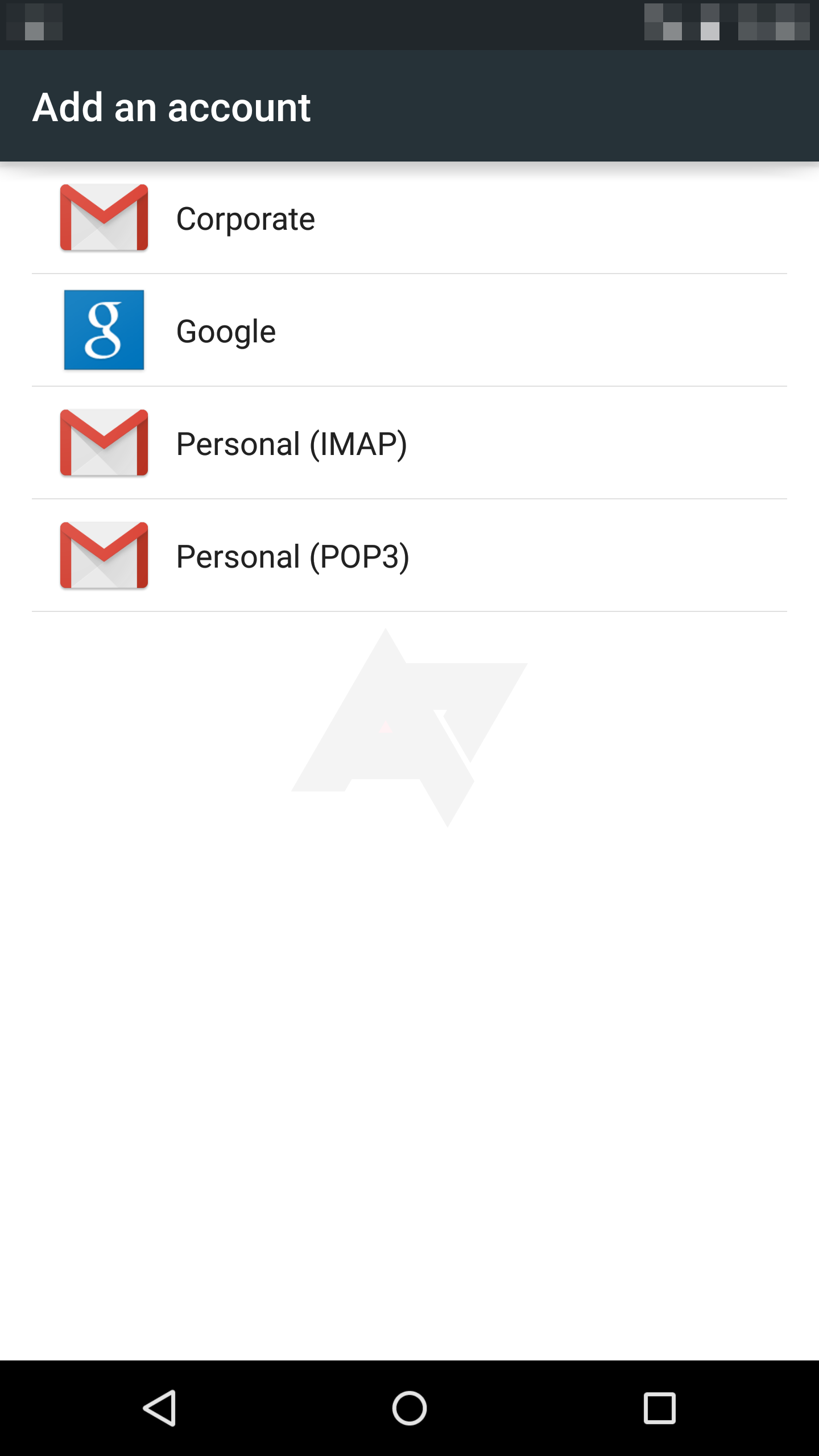Choose the Personal (IMAP) option
819x1456 pixels.
(x=409, y=443)
